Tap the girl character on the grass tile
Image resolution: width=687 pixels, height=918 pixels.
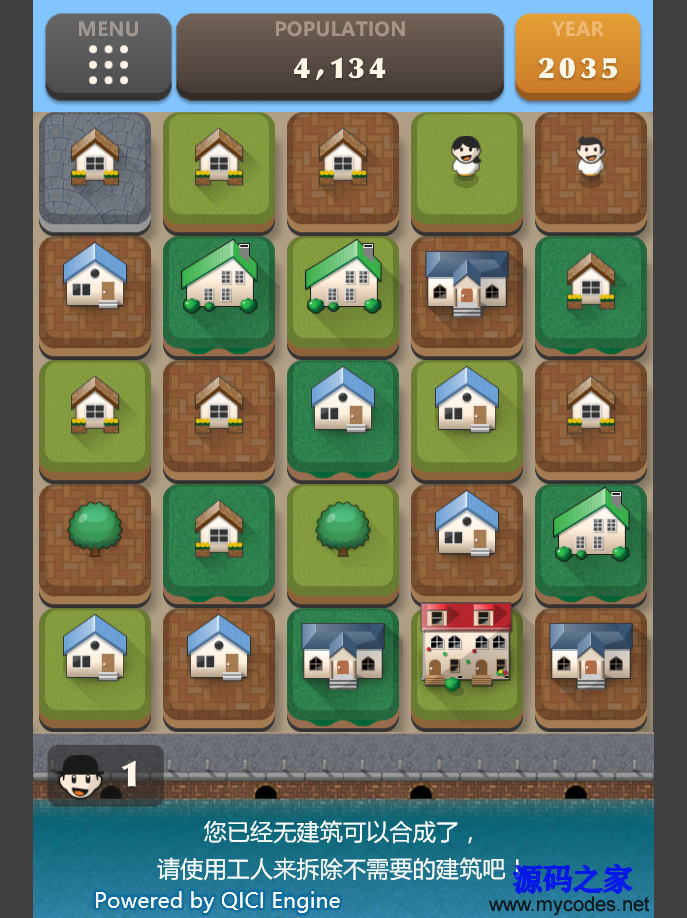click(466, 160)
